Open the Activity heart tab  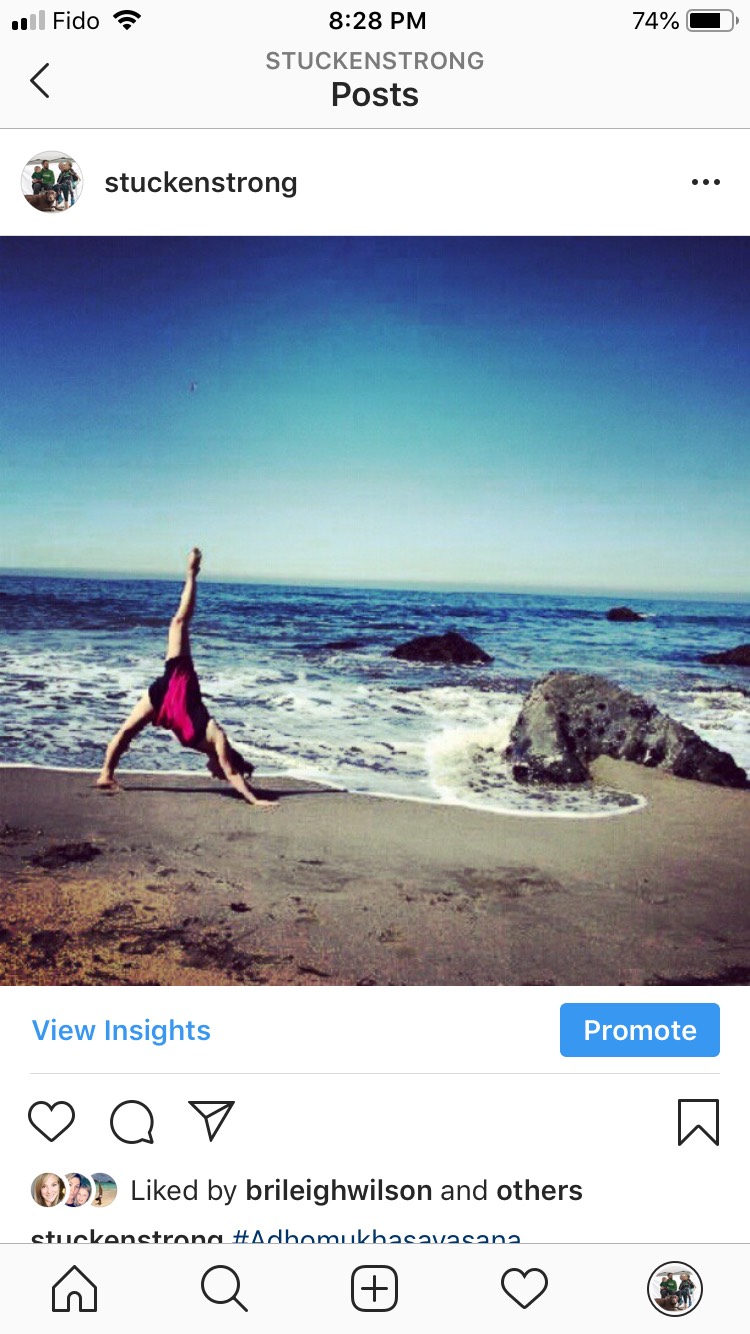(x=525, y=1289)
